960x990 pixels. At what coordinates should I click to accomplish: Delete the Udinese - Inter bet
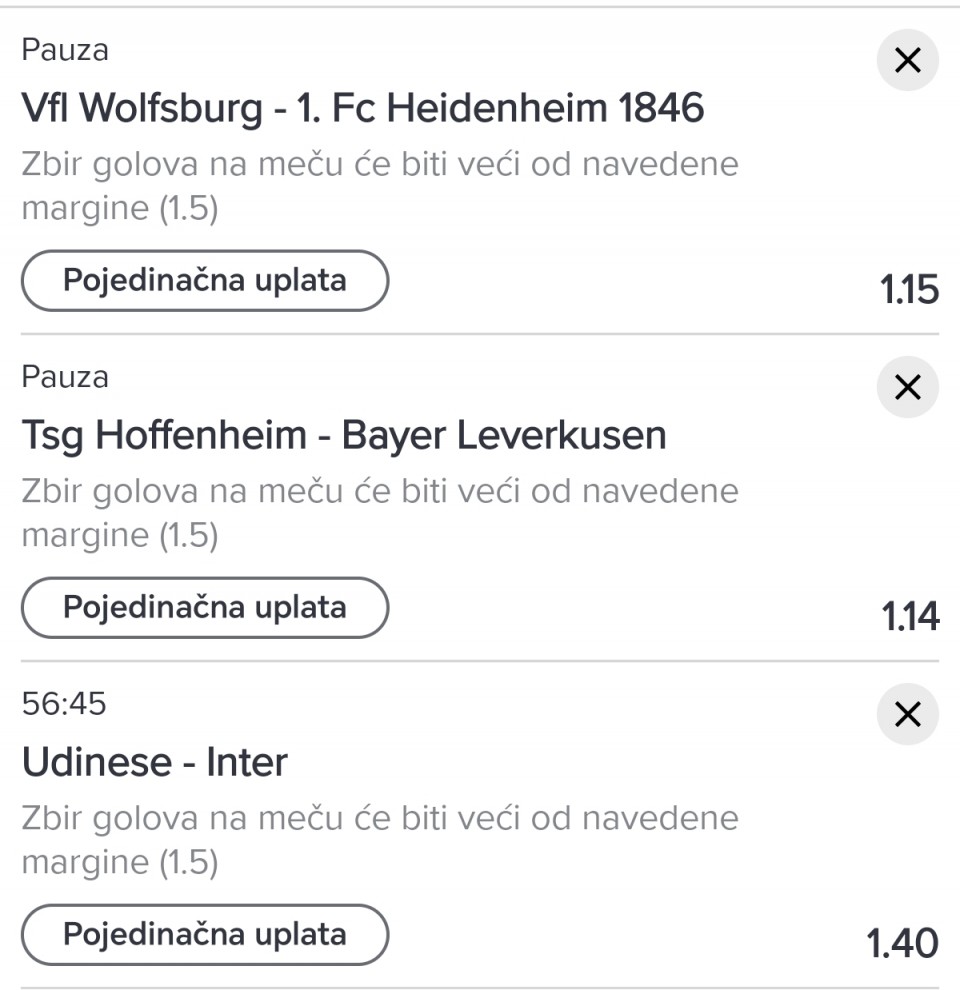[x=907, y=714]
